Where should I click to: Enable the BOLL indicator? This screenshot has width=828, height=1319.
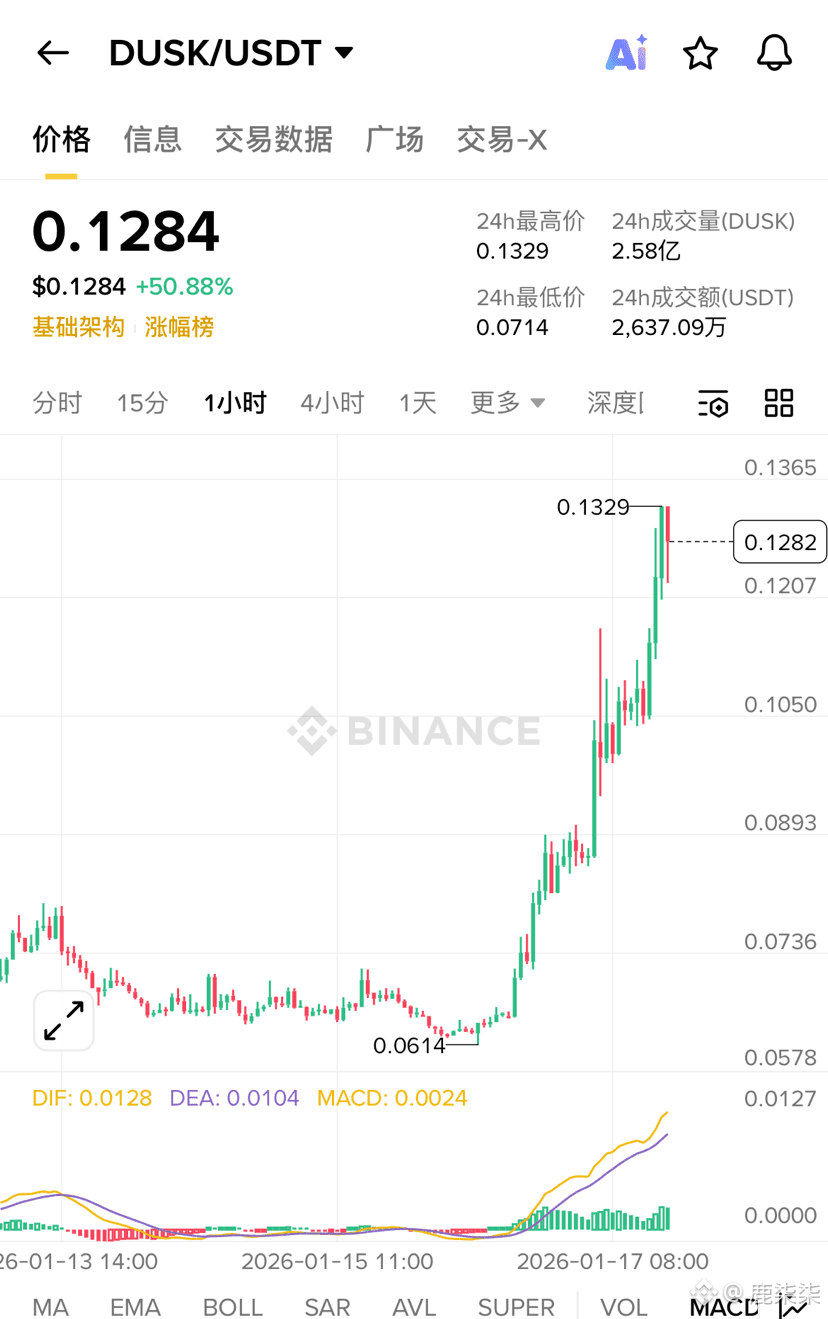[231, 1306]
